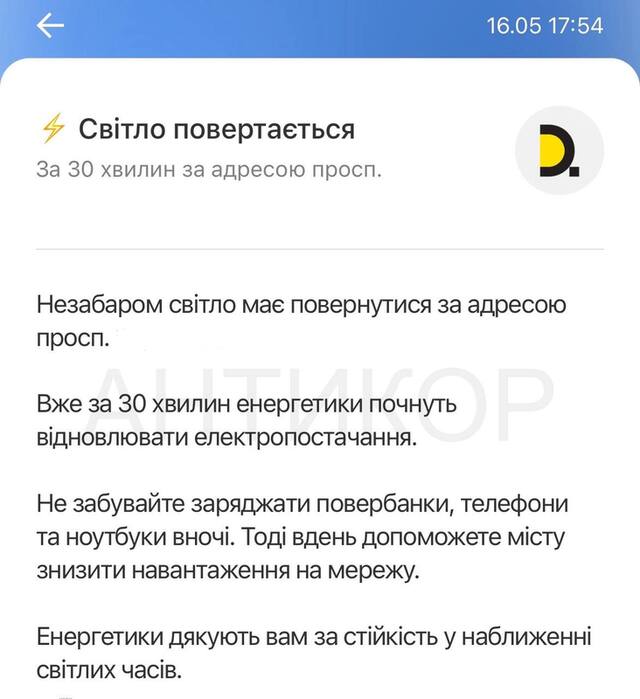Go back using the top arrow
This screenshot has height=699, width=640.
click(x=50, y=26)
